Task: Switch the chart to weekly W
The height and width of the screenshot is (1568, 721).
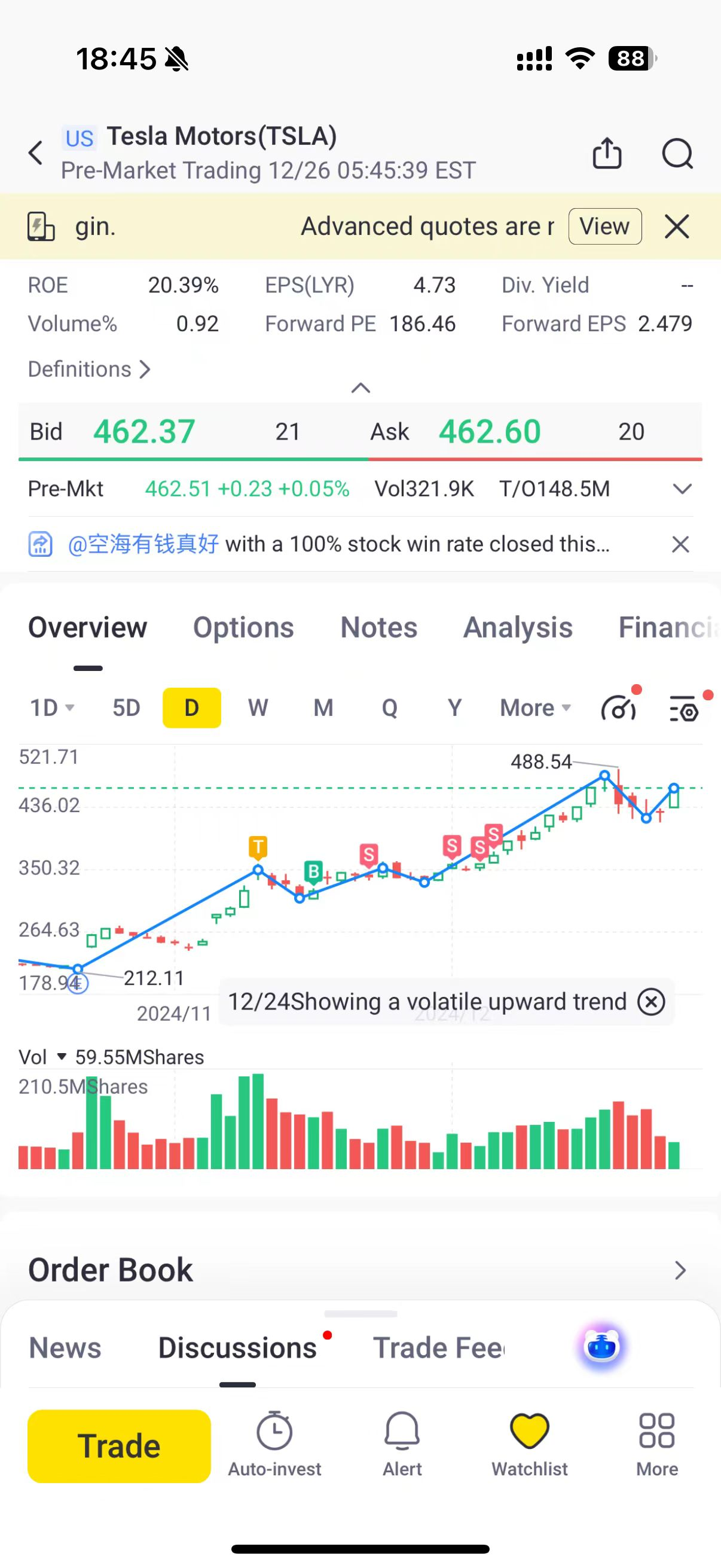Action: pyautogui.click(x=258, y=708)
